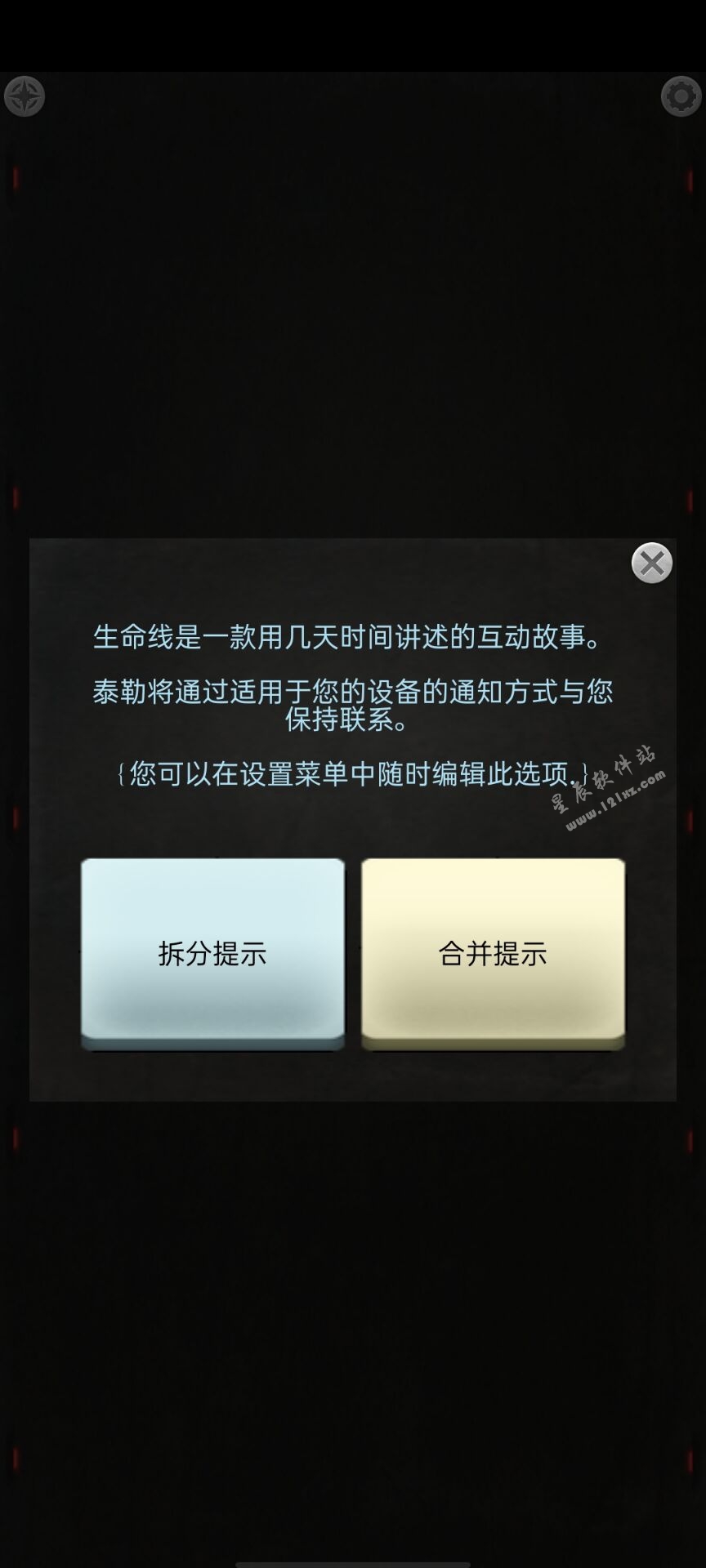Select the 合并提示 button
This screenshot has height=1568, width=706.
click(x=493, y=953)
